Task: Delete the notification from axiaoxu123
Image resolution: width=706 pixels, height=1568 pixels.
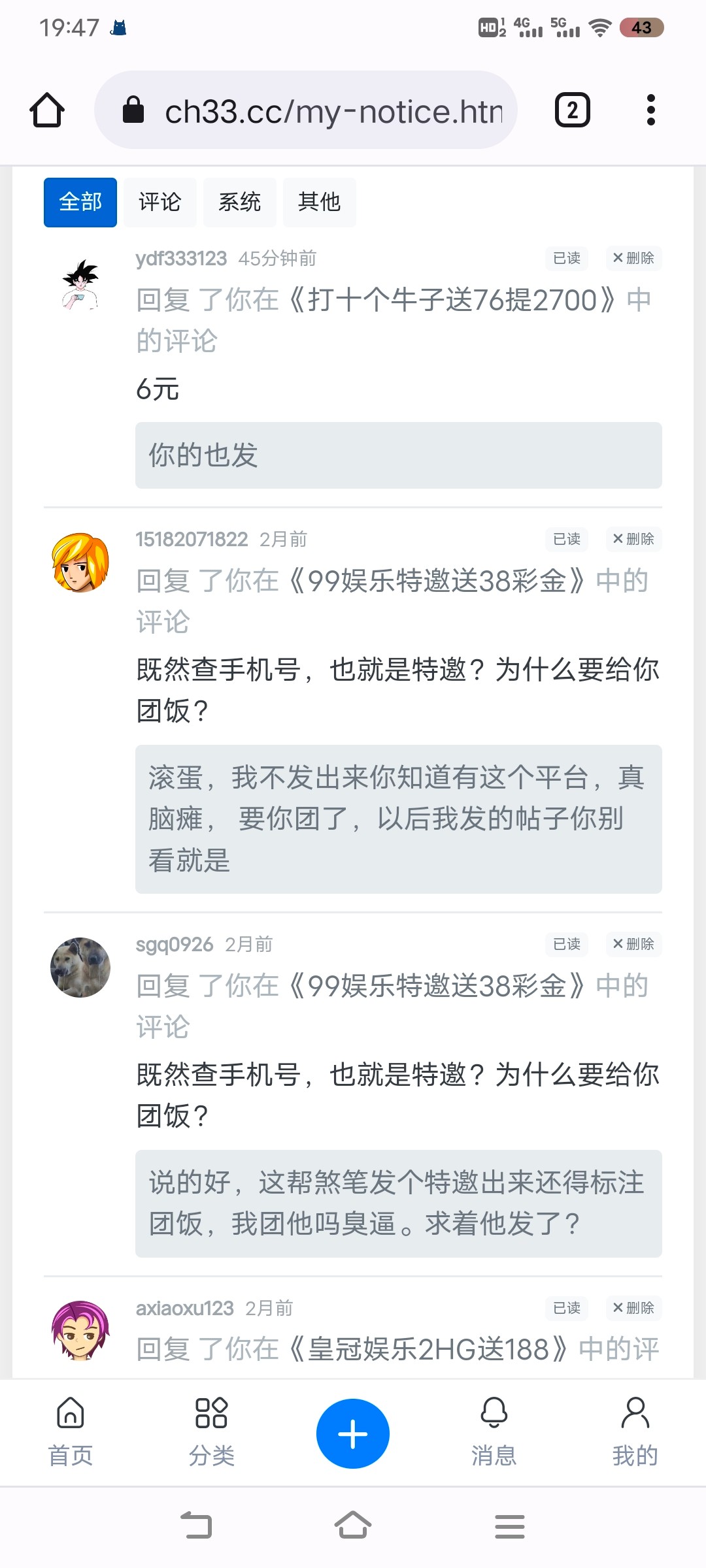Action: (633, 1308)
